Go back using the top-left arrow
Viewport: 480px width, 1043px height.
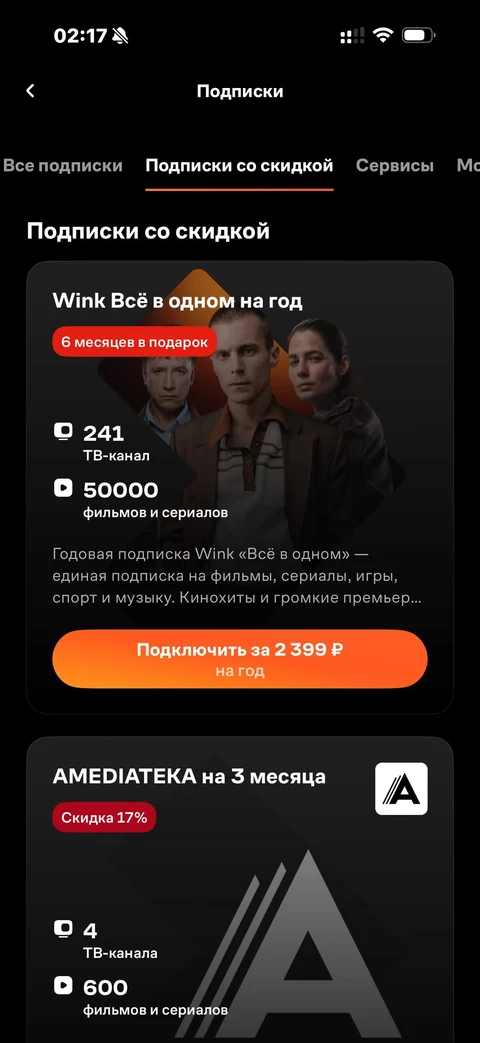[30, 91]
